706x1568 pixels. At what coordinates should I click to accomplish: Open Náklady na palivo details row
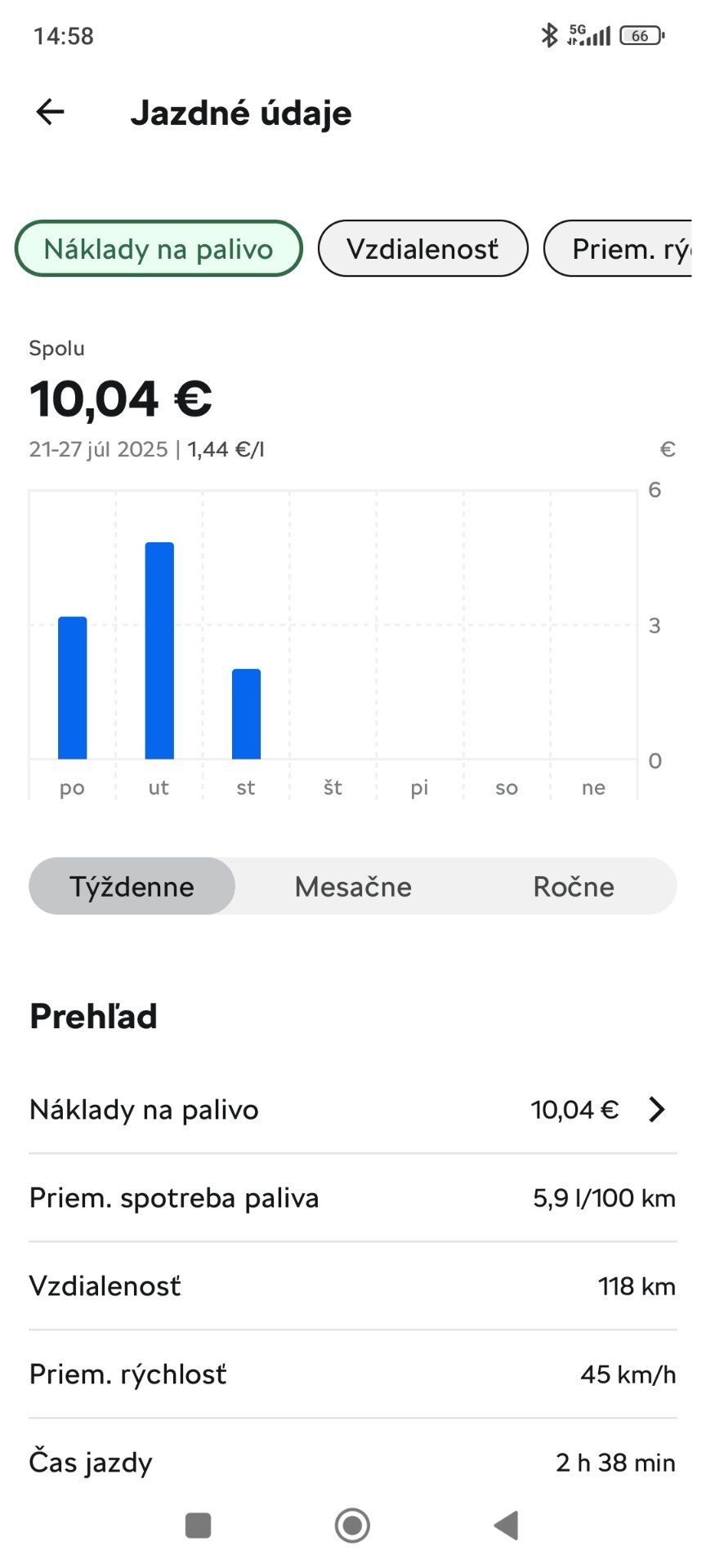point(353,1110)
